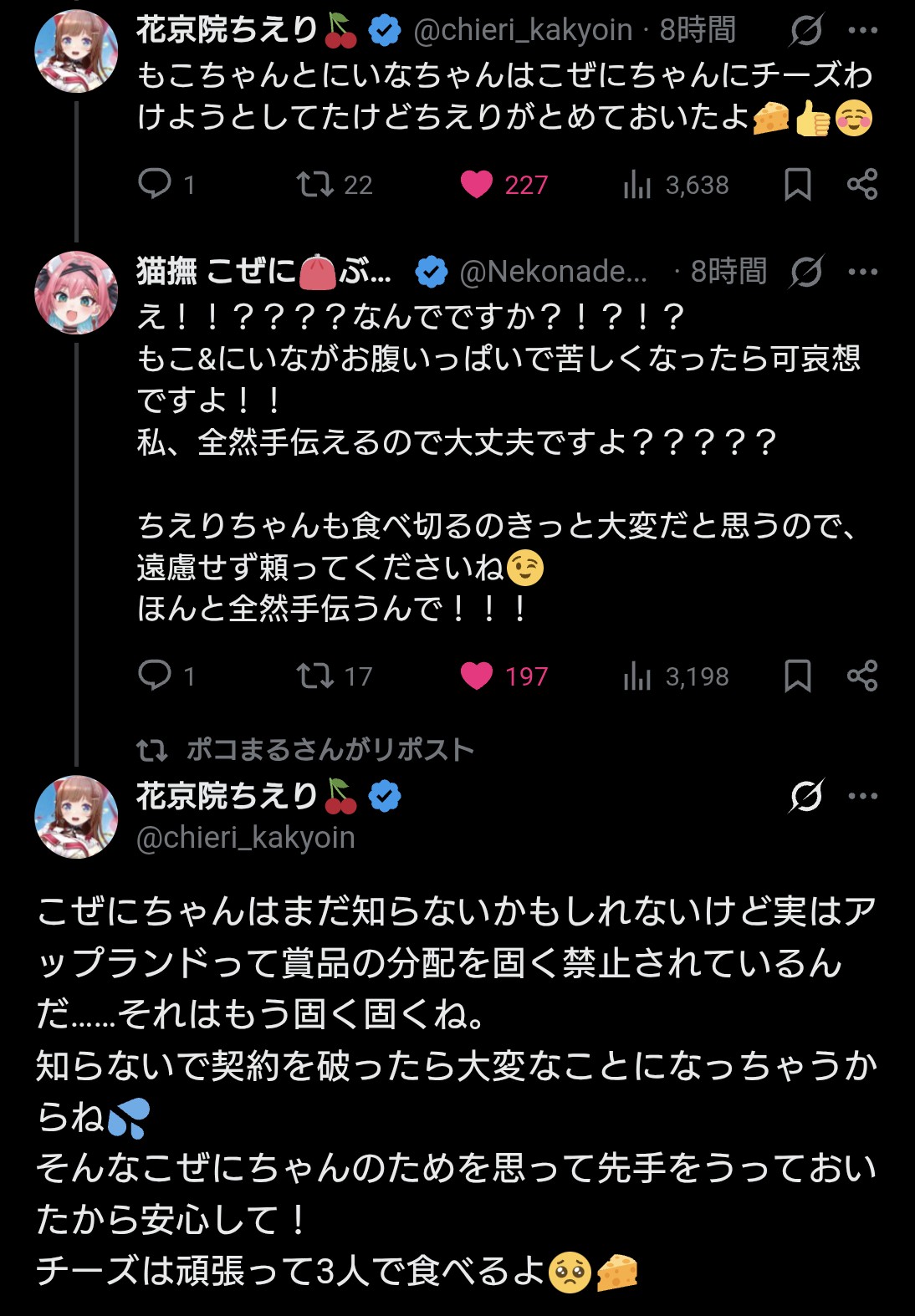Bookmark the tweet with 227 likes

pos(797,184)
